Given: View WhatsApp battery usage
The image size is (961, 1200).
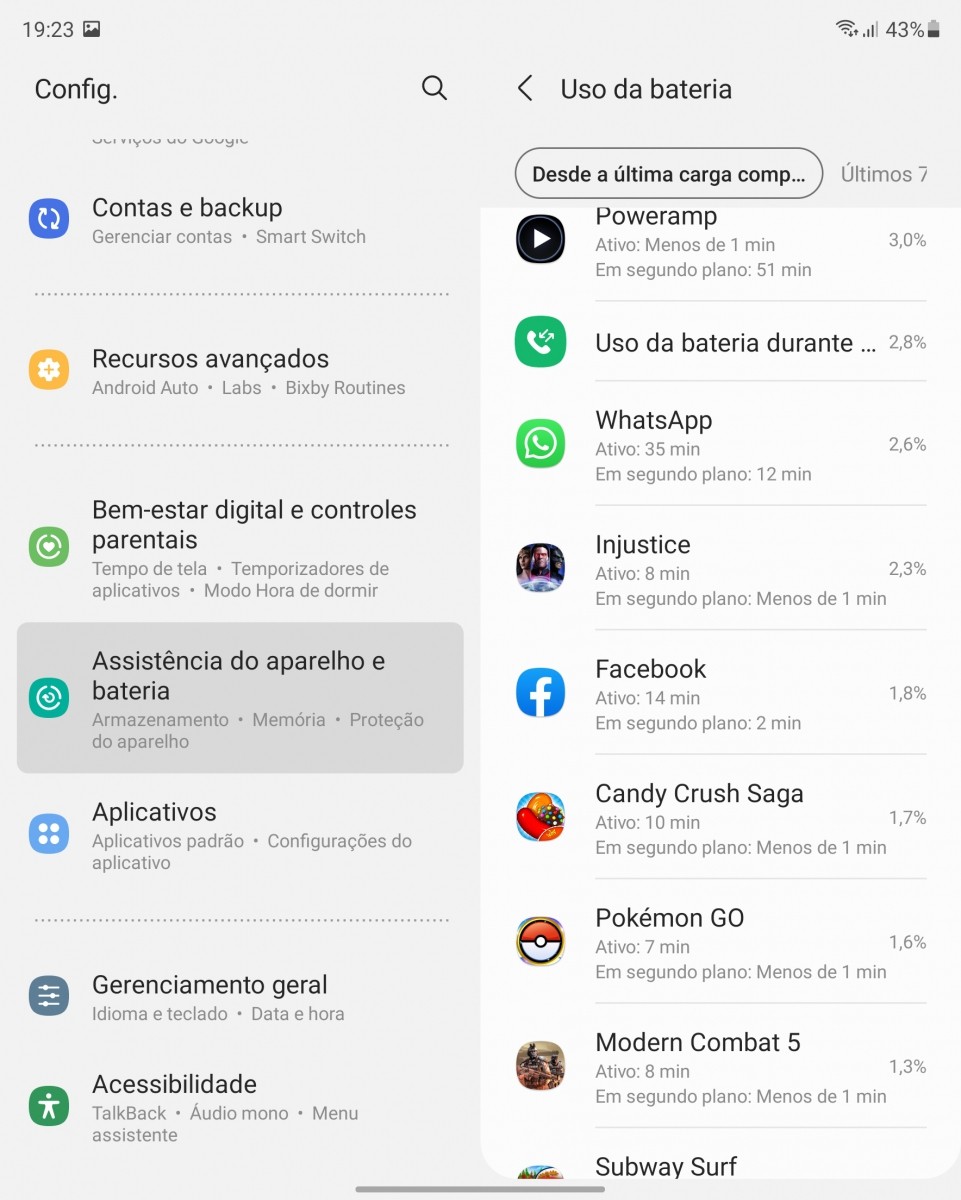Looking at the screenshot, I should 720,445.
